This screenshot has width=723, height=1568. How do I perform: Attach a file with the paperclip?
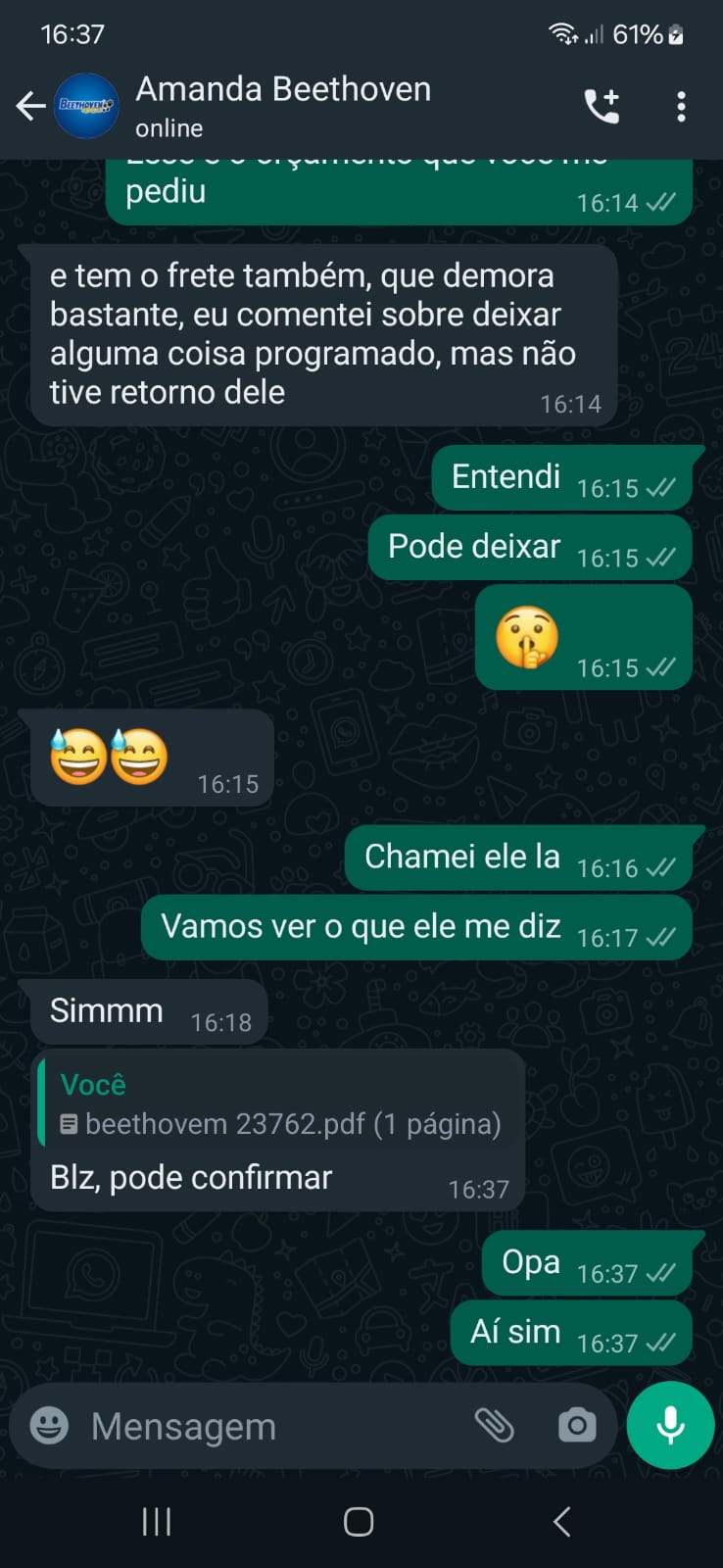coord(495,1426)
